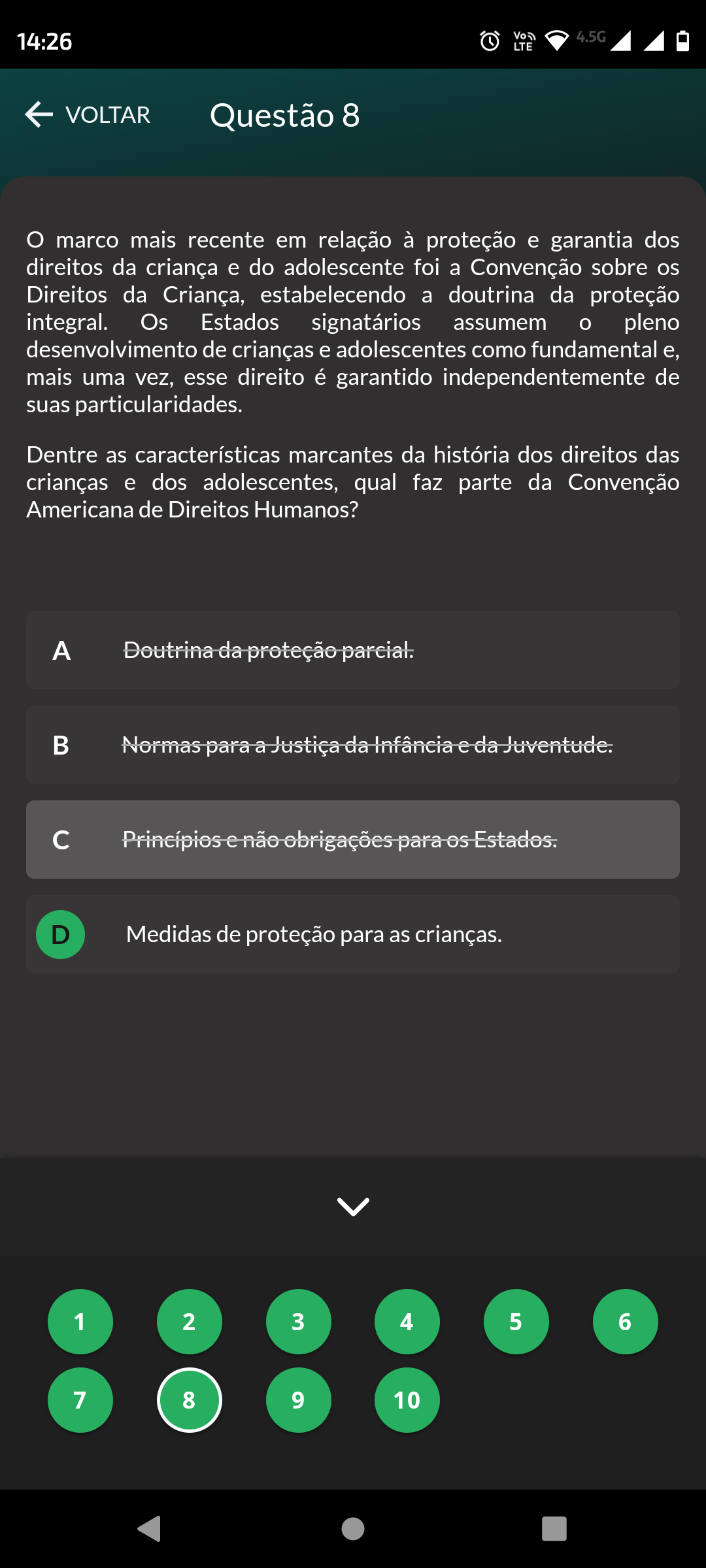Select answer D Medidas de proteção
Viewport: 706px width, 1568px height.
[x=353, y=934]
